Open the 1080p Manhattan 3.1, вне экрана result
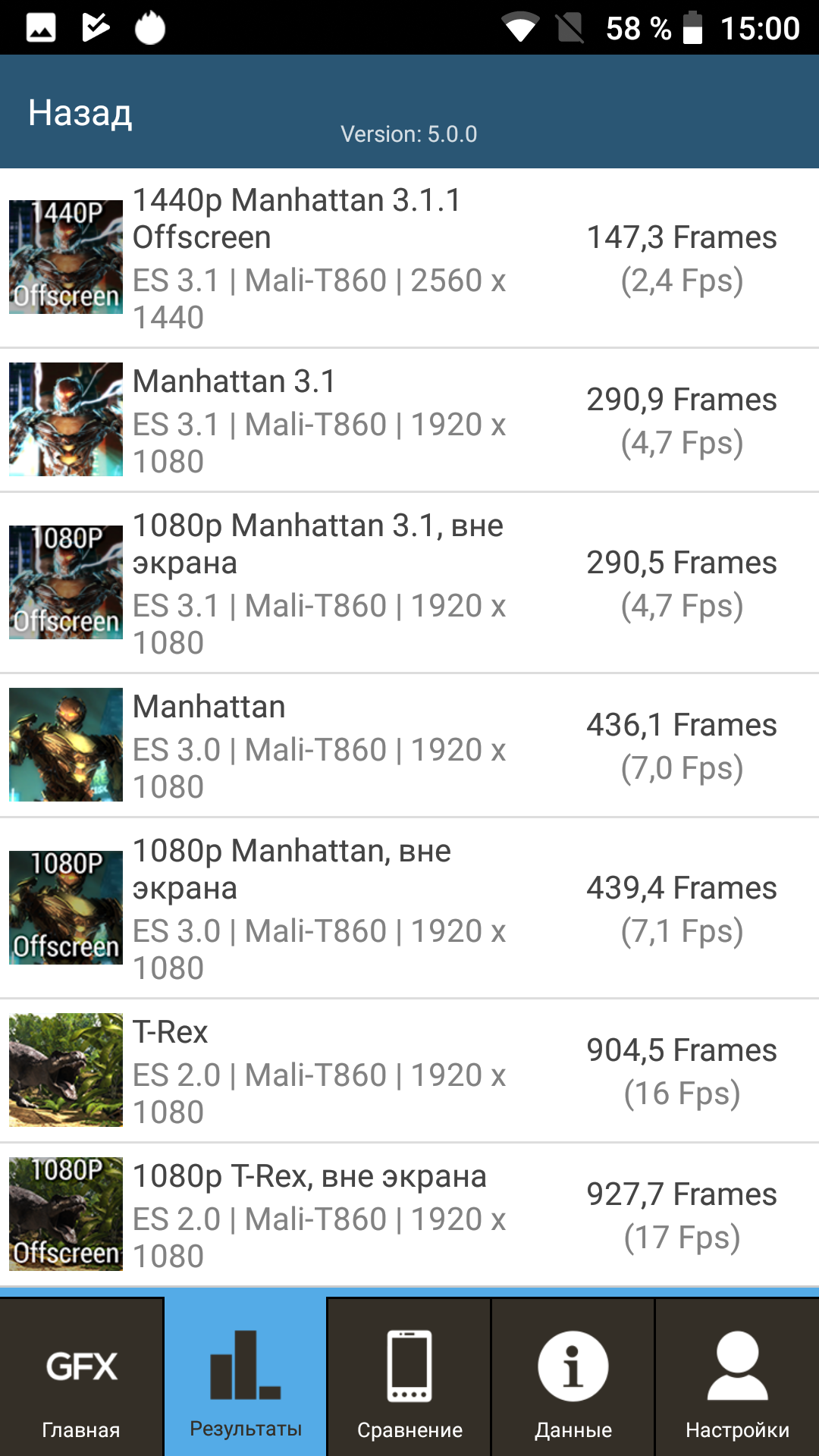 [409, 582]
